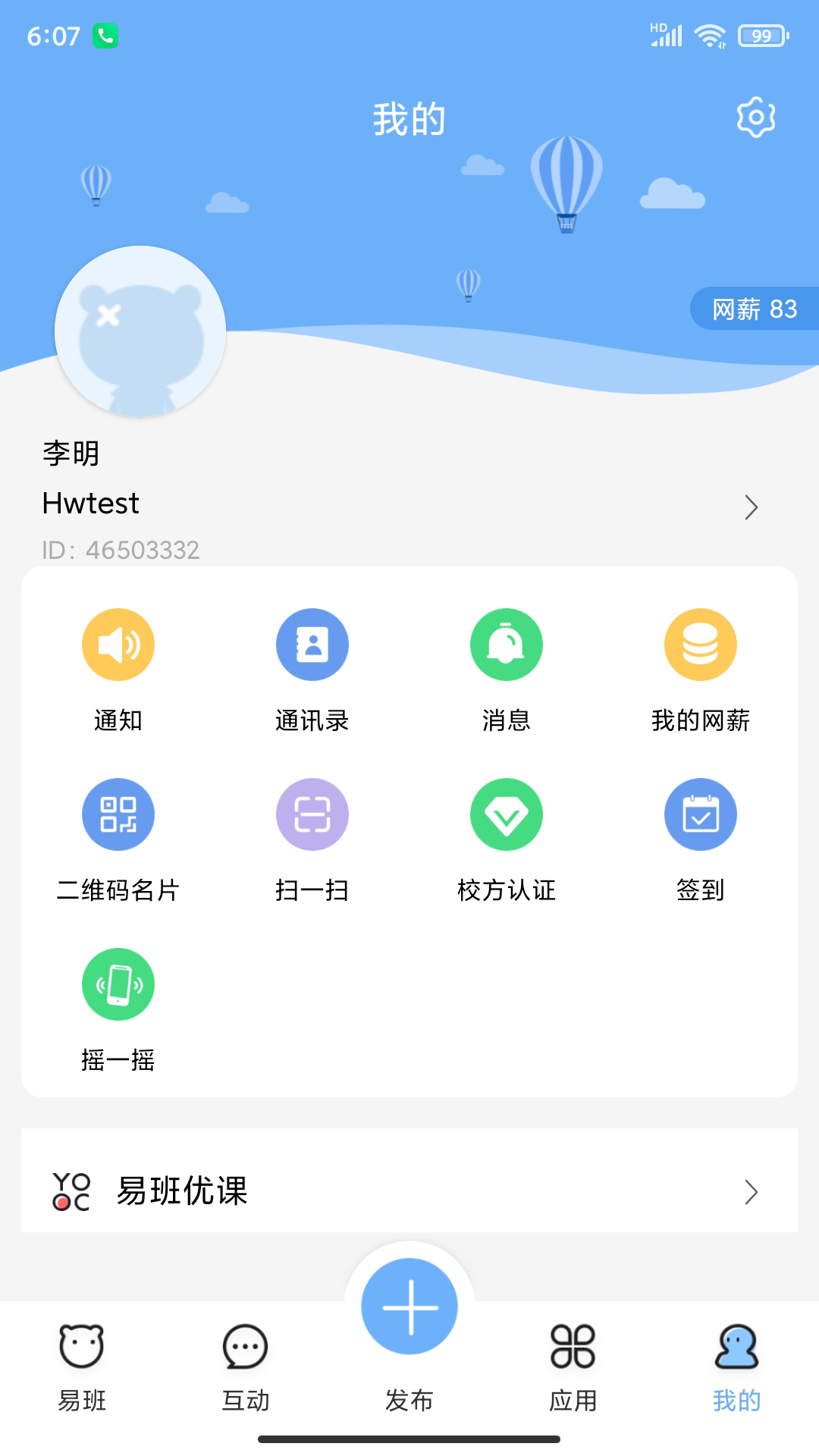Switch to the 易班 home tab
This screenshot has width=819, height=1456.
81,1365
